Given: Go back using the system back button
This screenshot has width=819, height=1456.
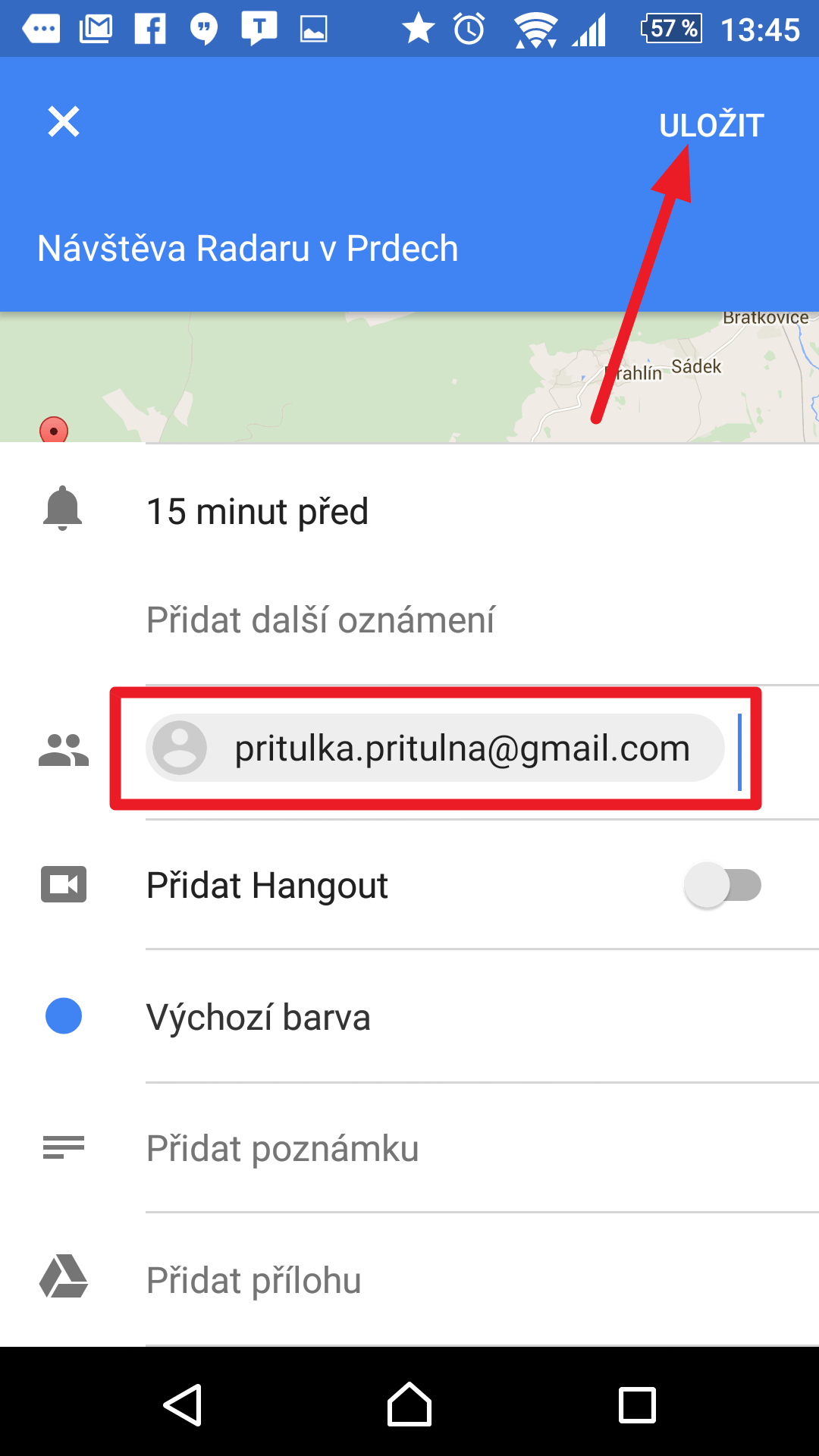Looking at the screenshot, I should 183,1405.
